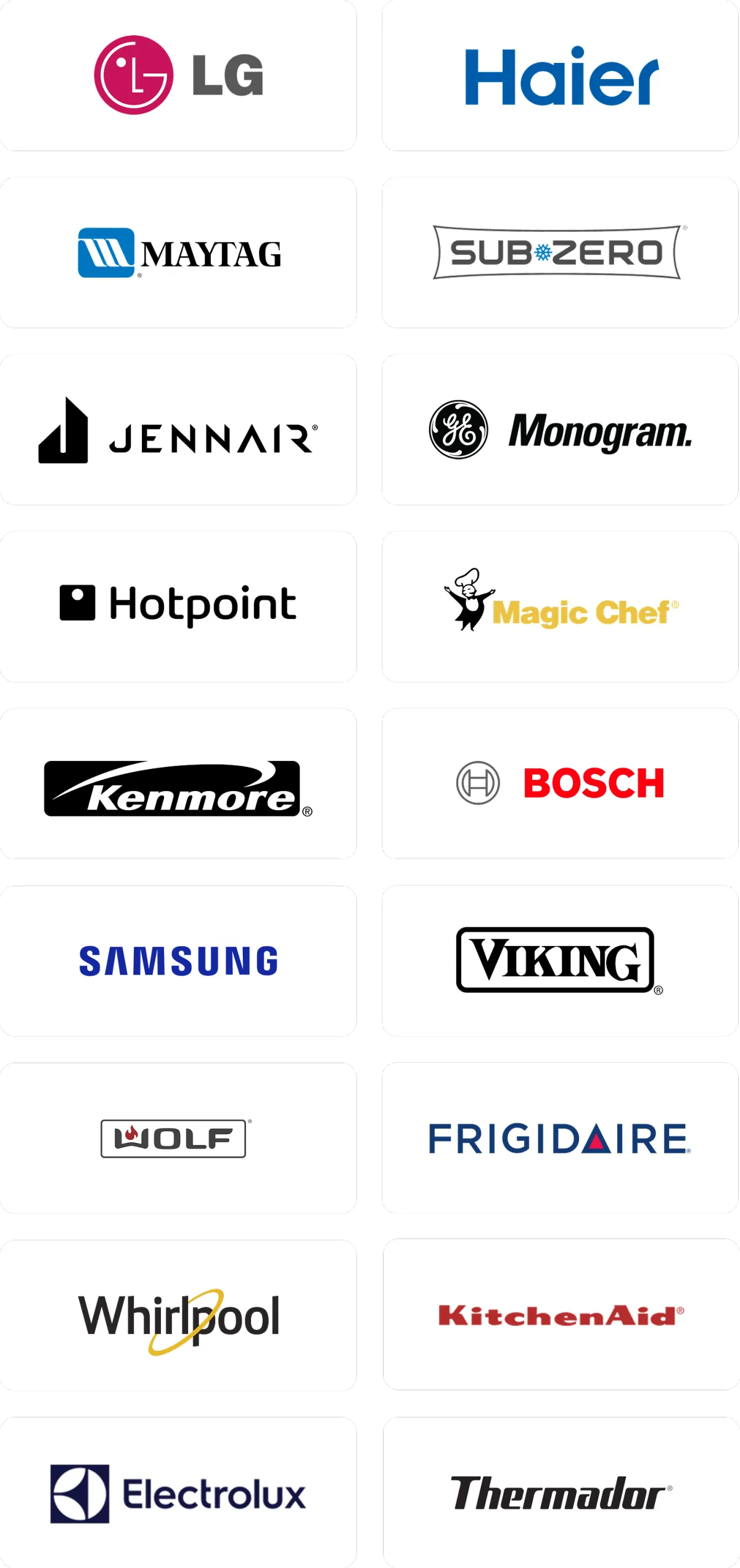This screenshot has width=740, height=1568.
Task: Choose the Magic Chef brand card
Action: [560, 607]
